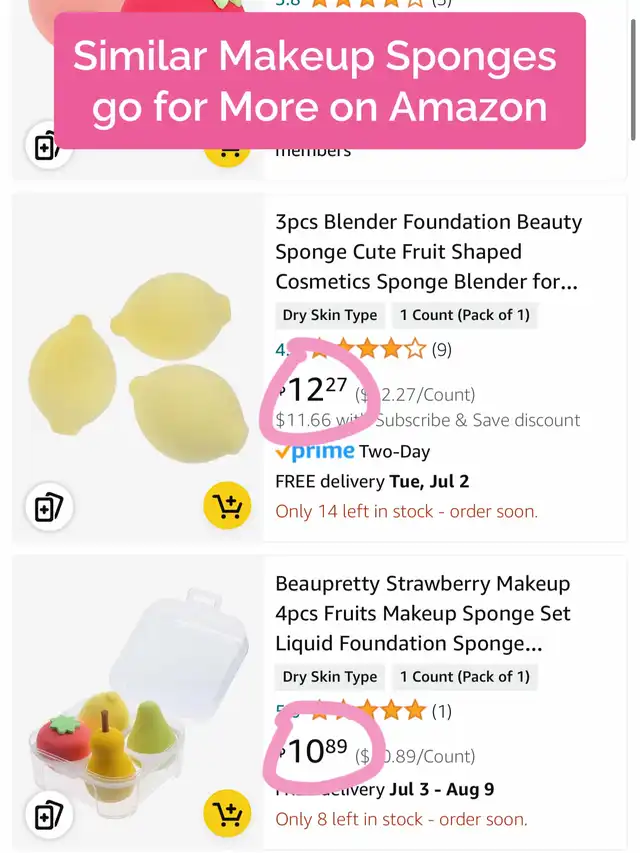Screen dimensions: 640x853
Task: Open the 9 ratings for the lemon sponge
Action: pyautogui.click(x=441, y=350)
